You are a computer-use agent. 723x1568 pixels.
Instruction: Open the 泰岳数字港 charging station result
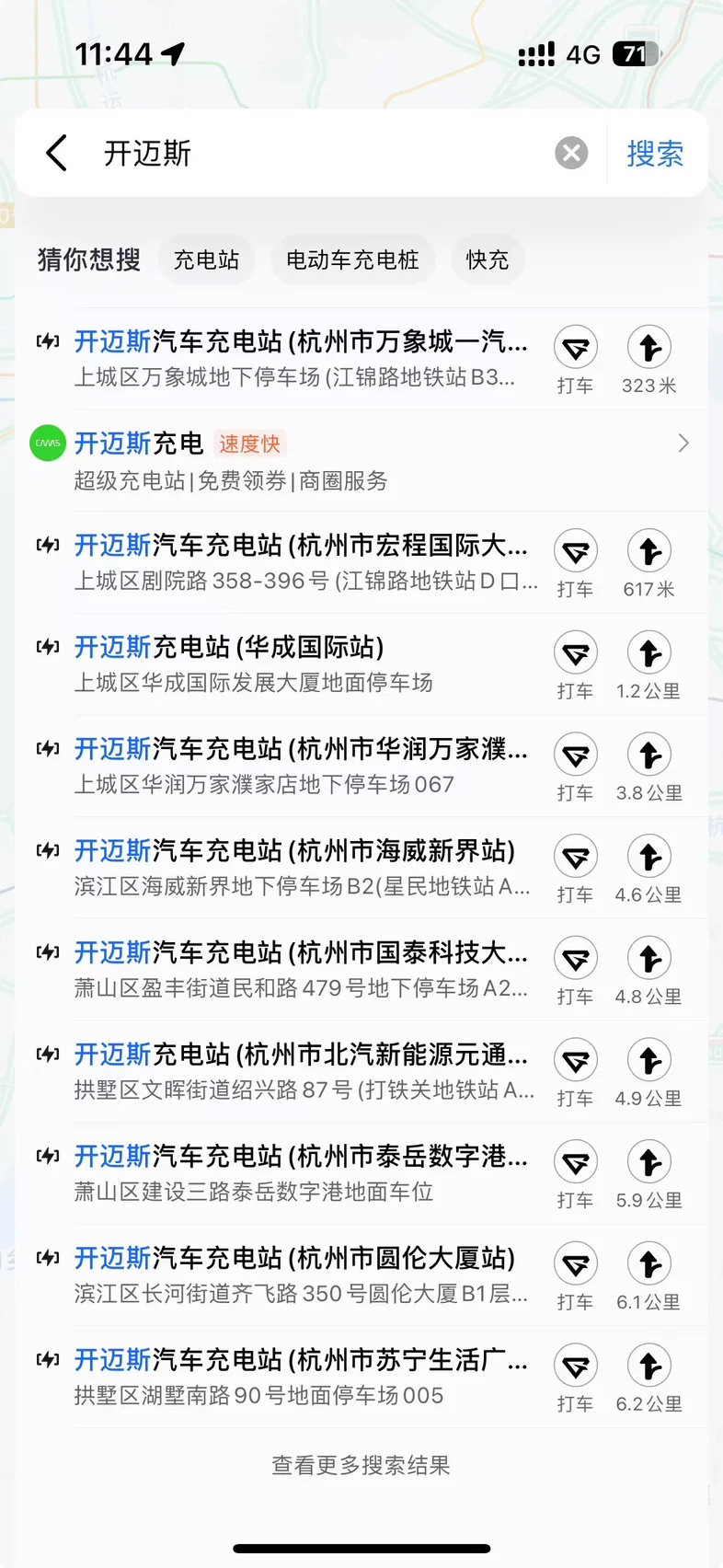pyautogui.click(x=294, y=1172)
